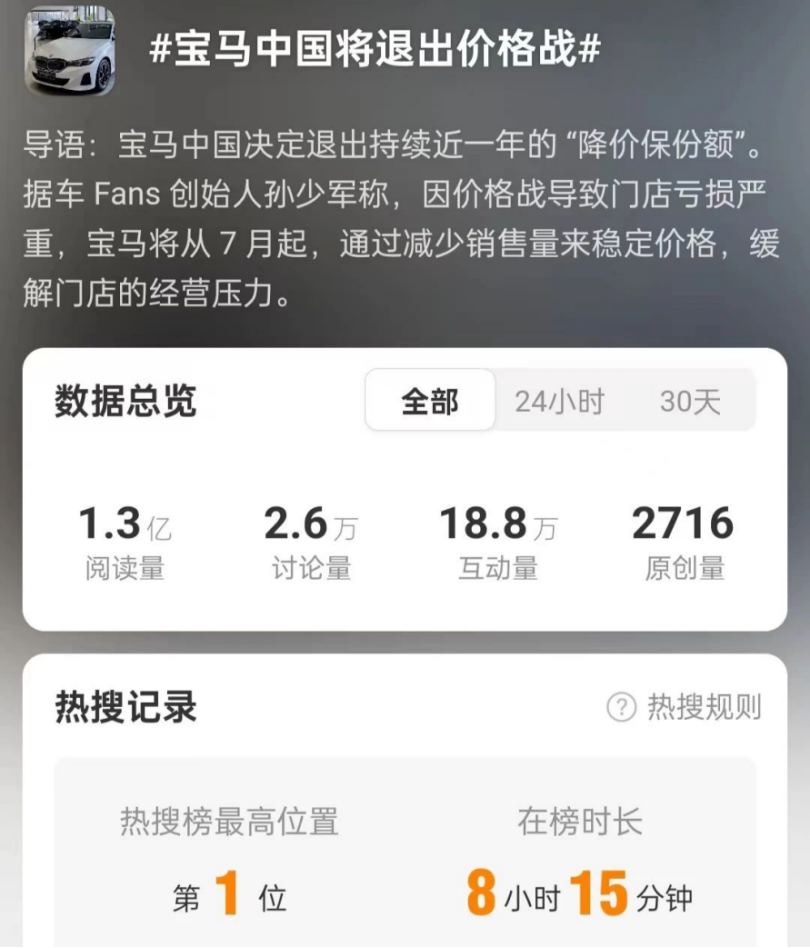810x948 pixels.
Task: Switch to the 全部 data tab
Action: tap(430, 401)
